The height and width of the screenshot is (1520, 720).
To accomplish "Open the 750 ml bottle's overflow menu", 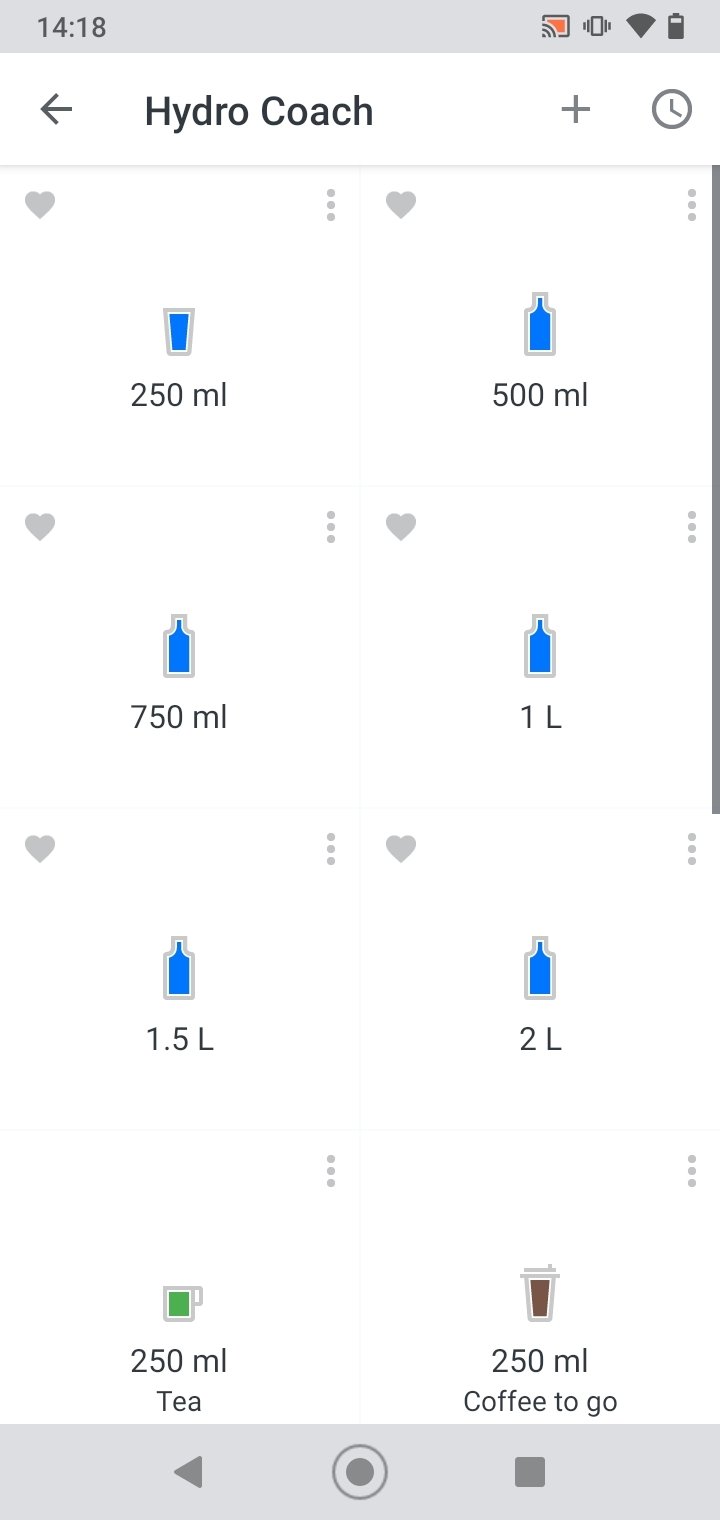I will [x=330, y=527].
